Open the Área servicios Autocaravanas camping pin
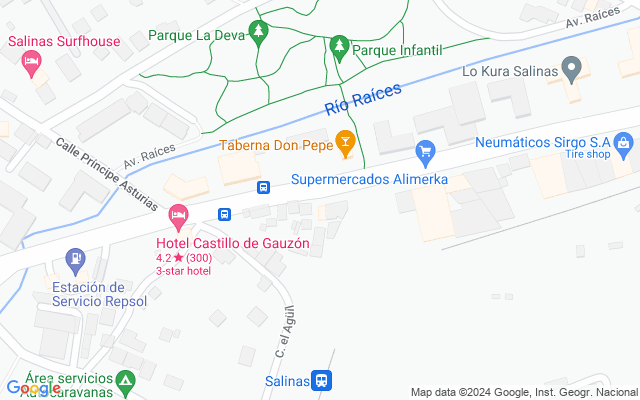 (126, 384)
